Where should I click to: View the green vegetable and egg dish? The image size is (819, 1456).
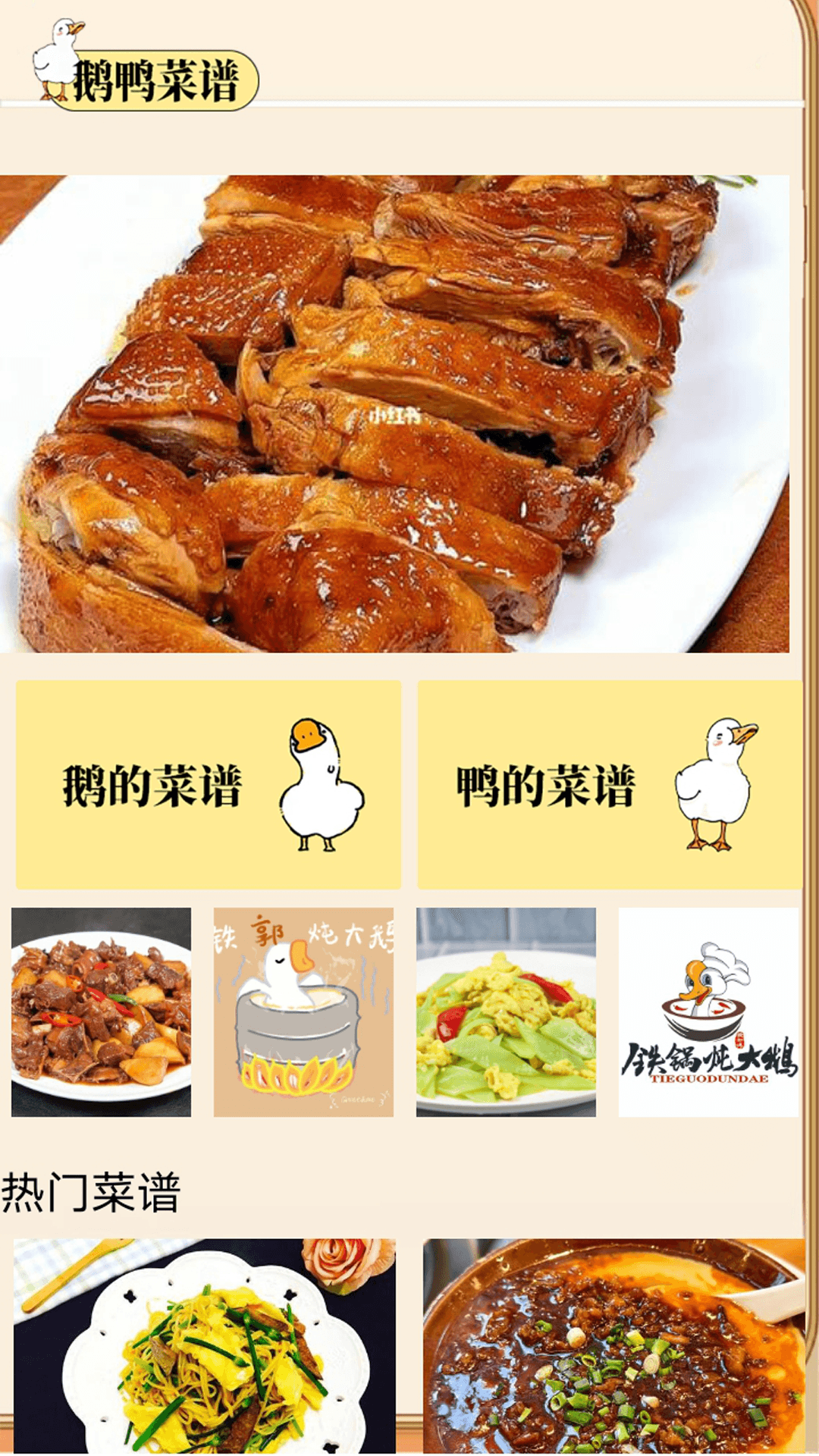(506, 1012)
